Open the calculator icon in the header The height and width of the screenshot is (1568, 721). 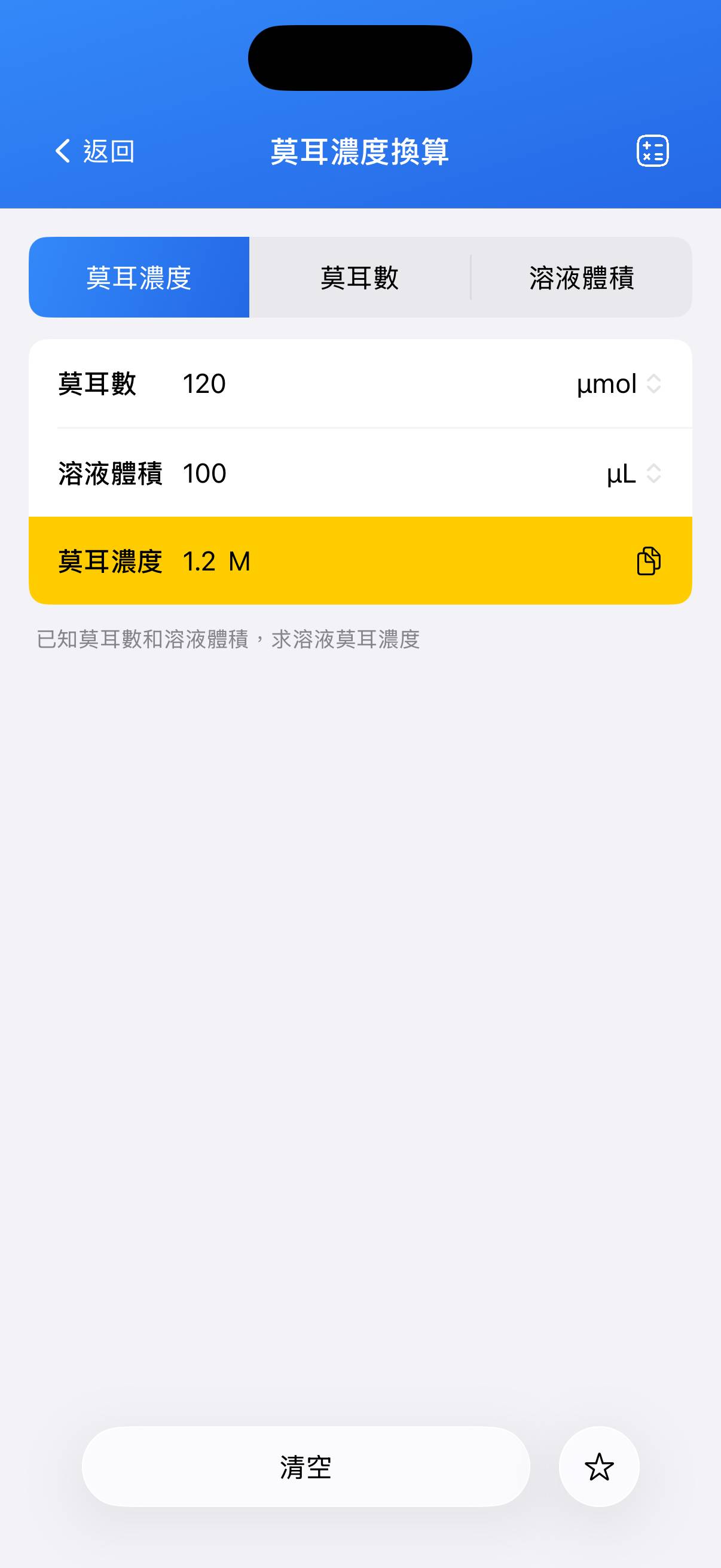[652, 151]
